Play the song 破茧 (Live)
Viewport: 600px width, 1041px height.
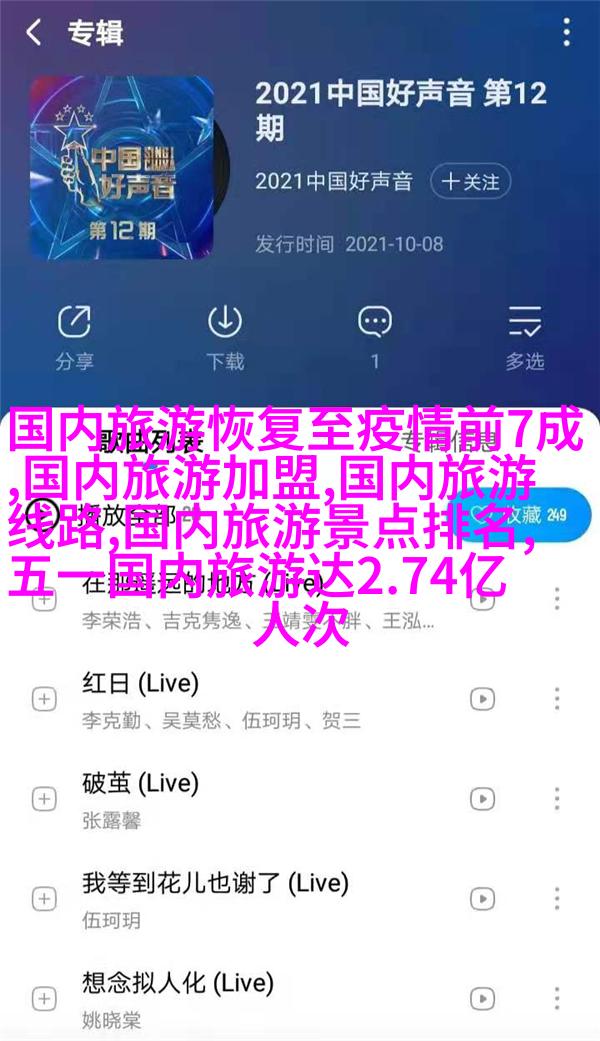[x=250, y=798]
